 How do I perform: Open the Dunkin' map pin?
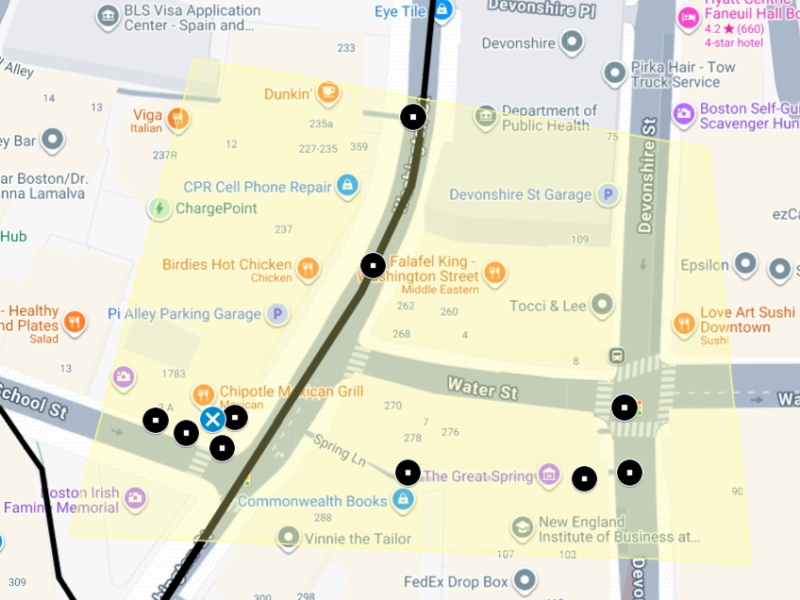click(x=327, y=93)
